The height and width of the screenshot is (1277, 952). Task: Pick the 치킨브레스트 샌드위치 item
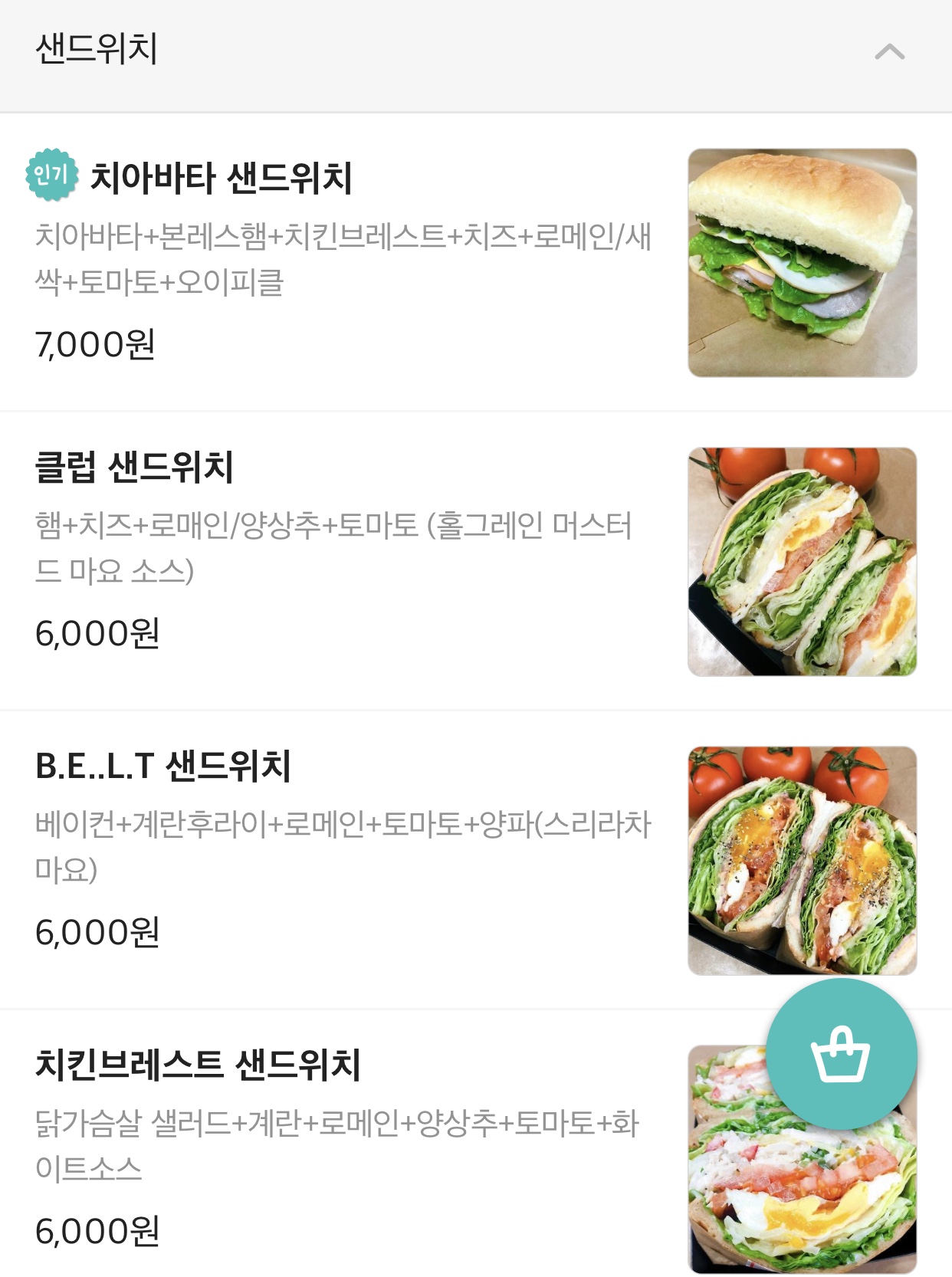tap(198, 1065)
